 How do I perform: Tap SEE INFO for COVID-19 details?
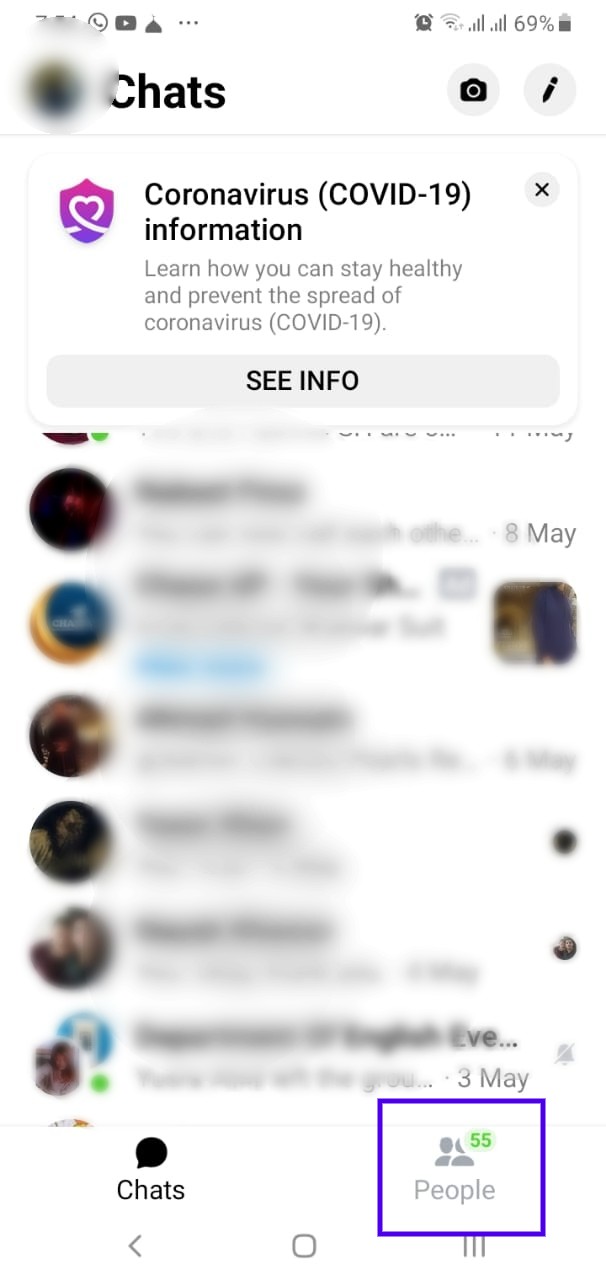302,381
